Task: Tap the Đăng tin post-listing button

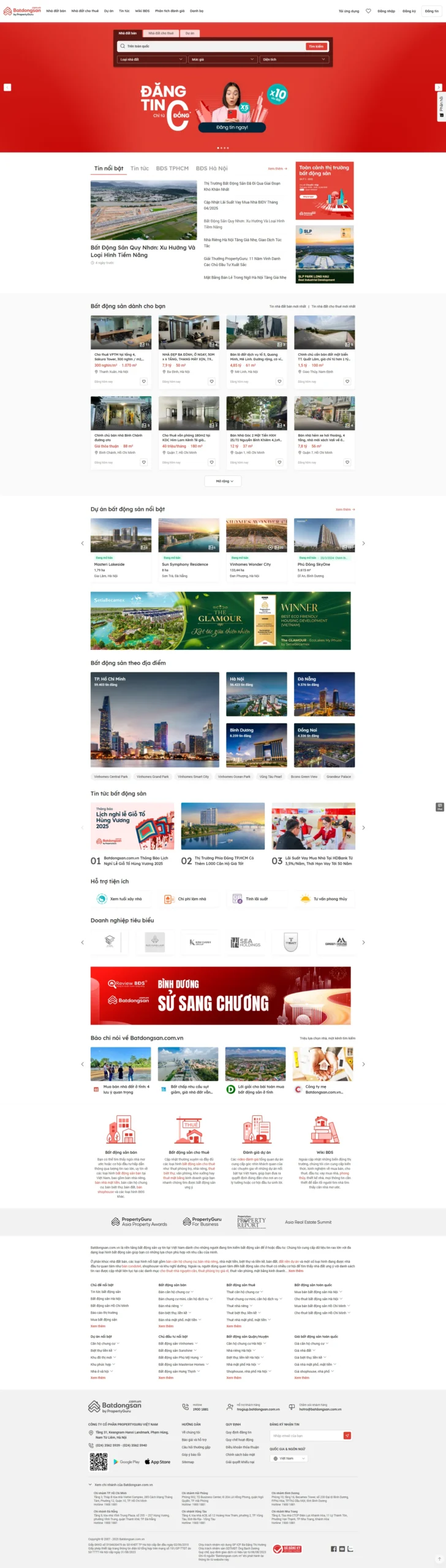Action: pos(431,11)
